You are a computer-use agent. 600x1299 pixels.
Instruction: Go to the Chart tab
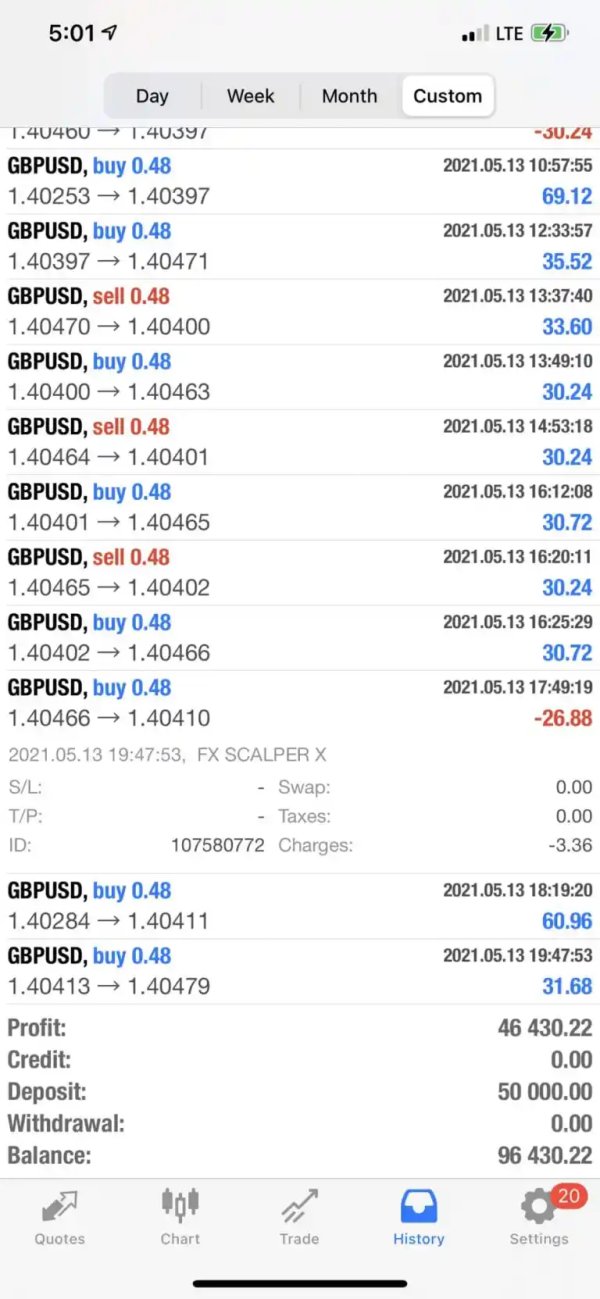tap(180, 1216)
